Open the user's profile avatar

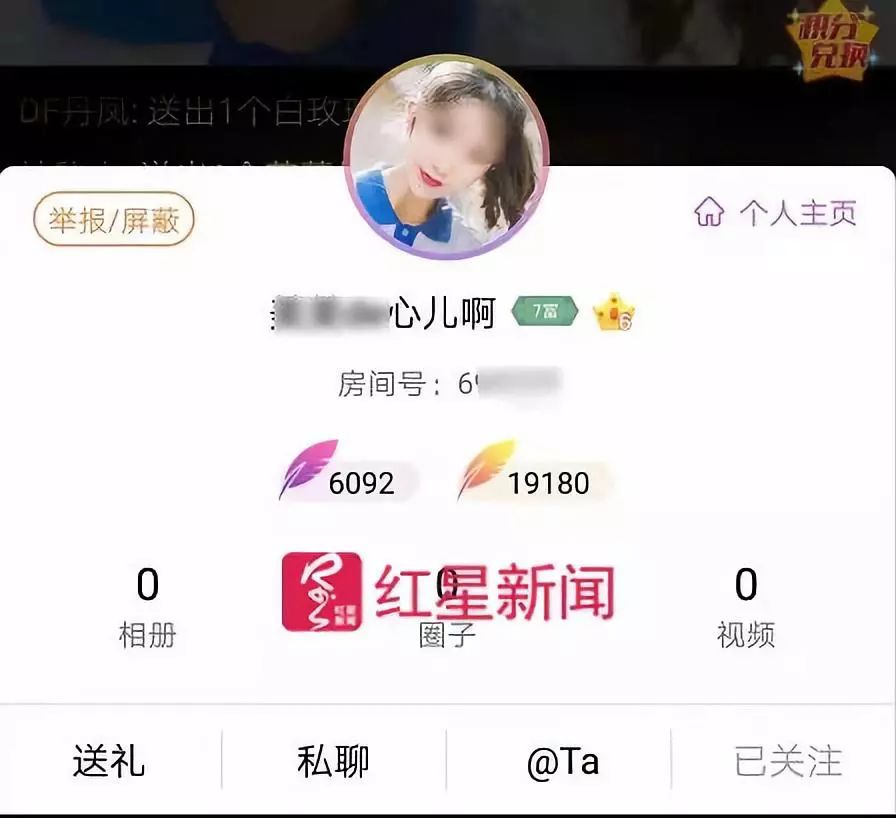[x=447, y=157]
